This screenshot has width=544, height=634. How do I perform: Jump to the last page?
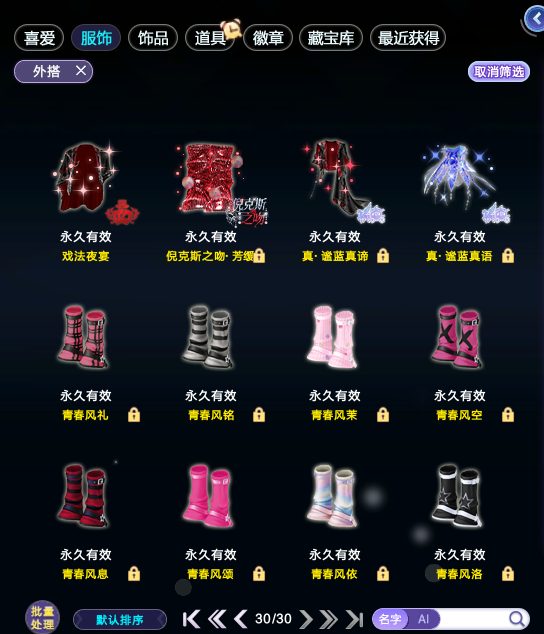pos(355,619)
